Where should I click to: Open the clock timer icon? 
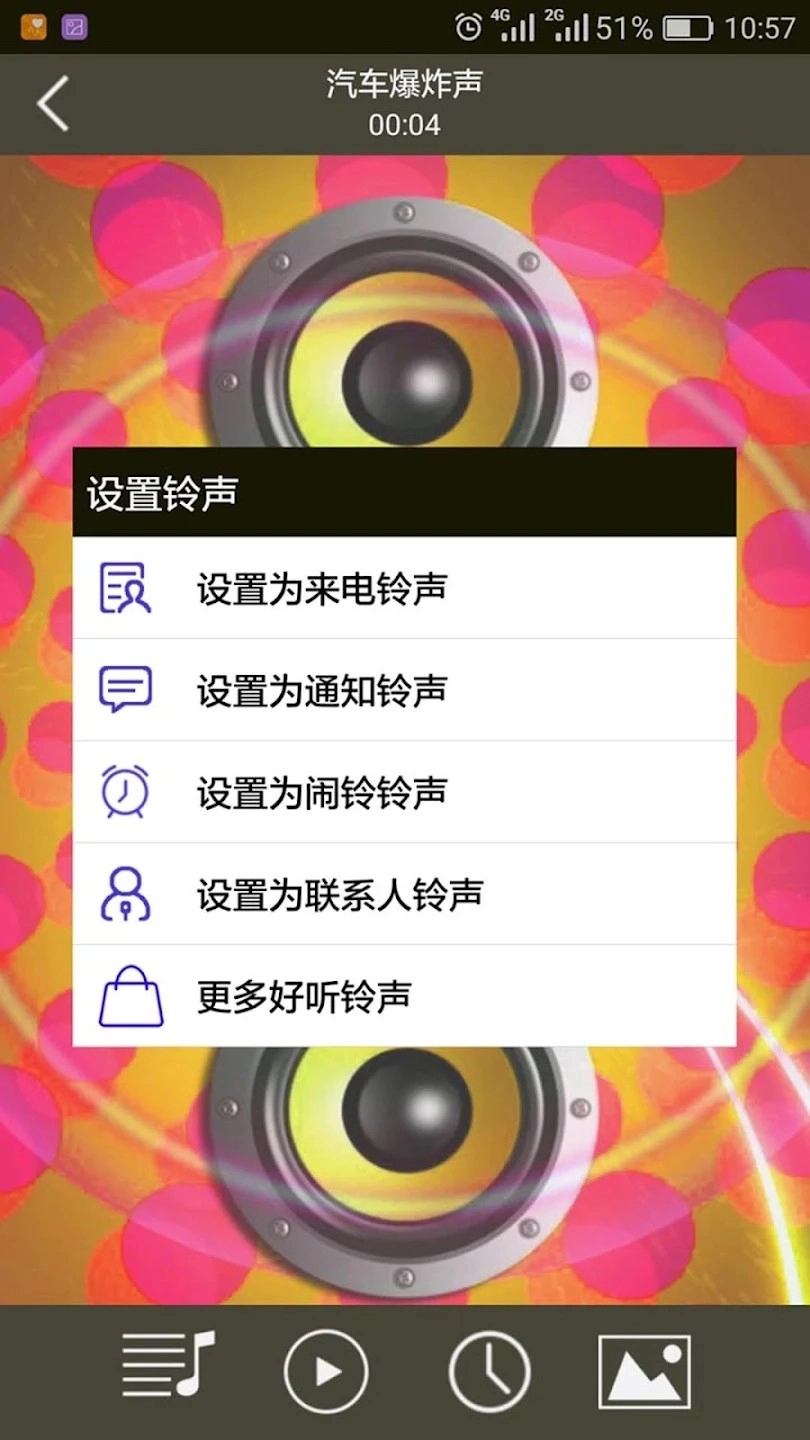(489, 1371)
